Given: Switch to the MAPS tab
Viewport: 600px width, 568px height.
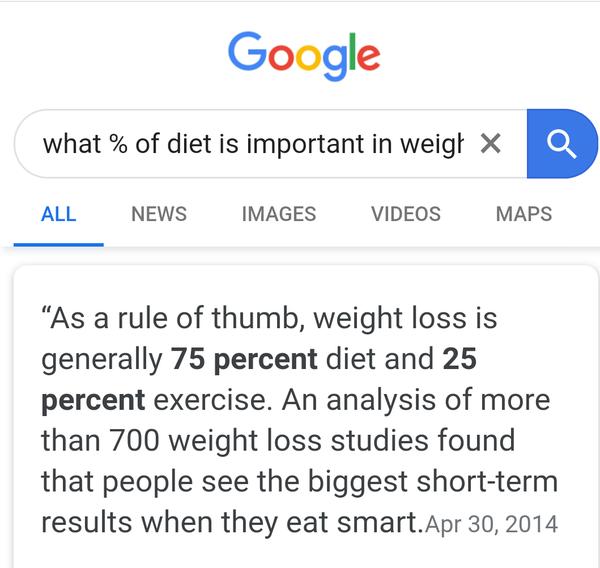Looking at the screenshot, I should (x=523, y=214).
